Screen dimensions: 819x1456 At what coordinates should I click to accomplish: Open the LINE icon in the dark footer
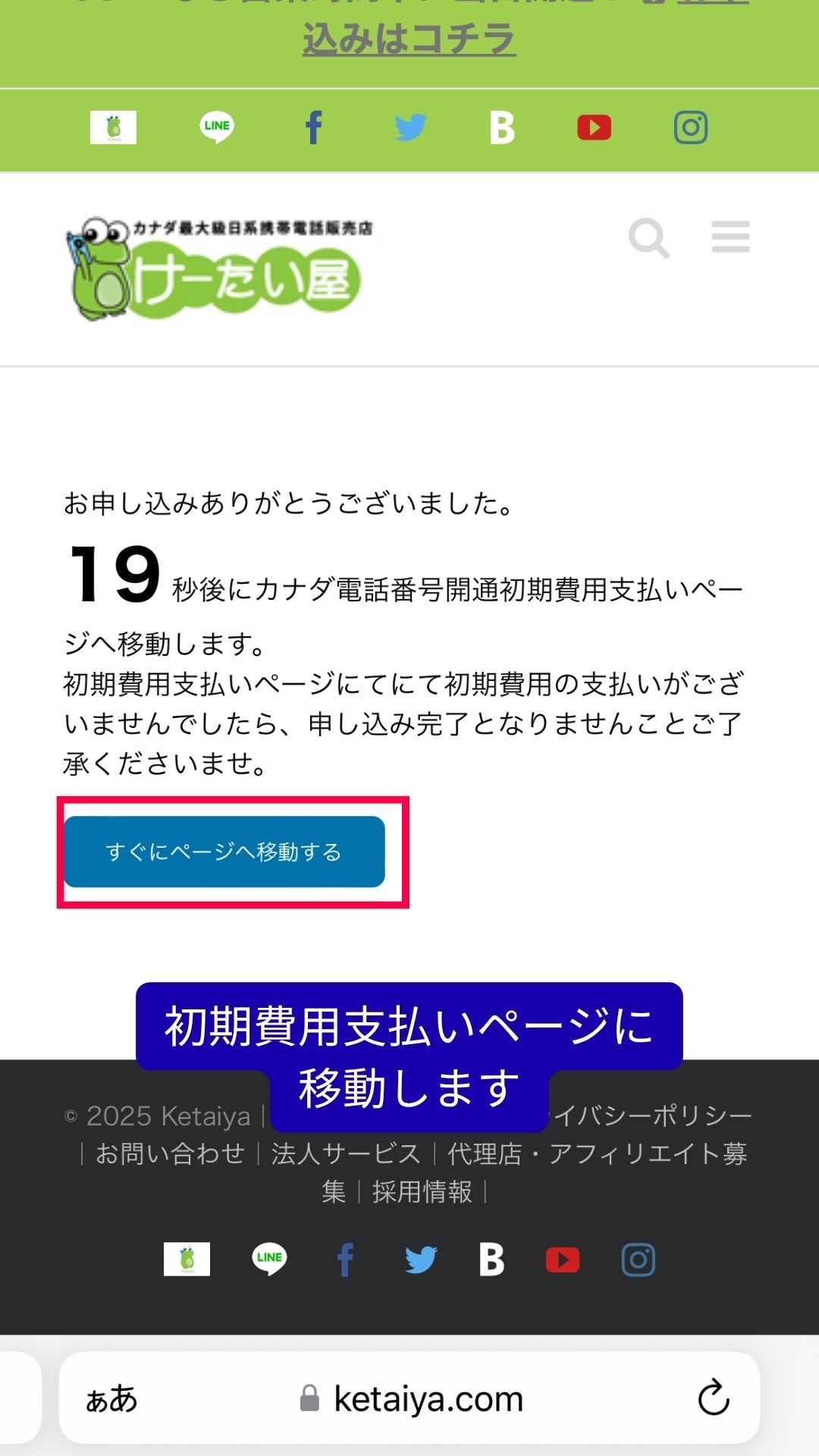tap(269, 1260)
